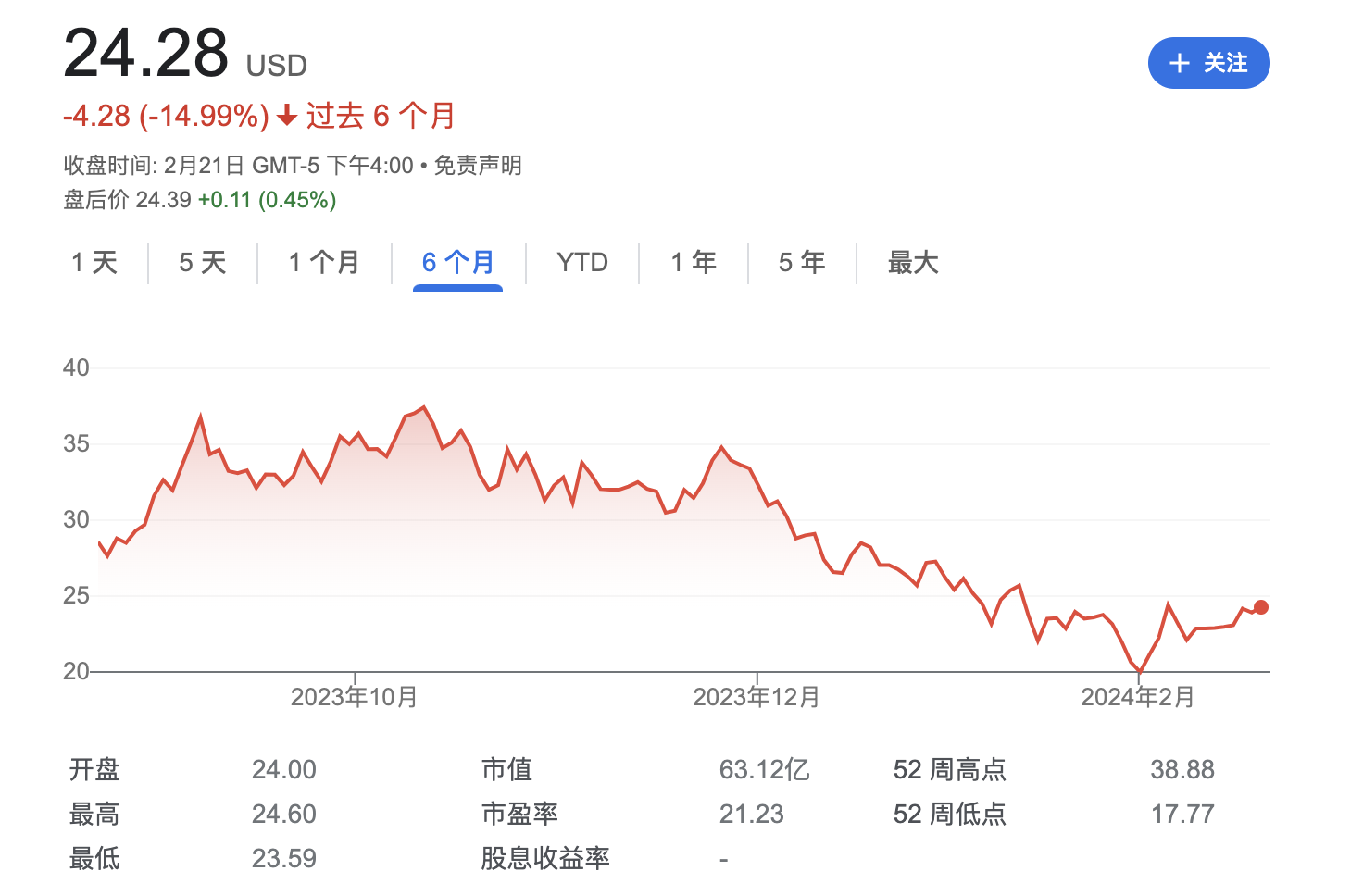
Task: Open the 免责声明 disclaimer link
Action: pos(478,166)
